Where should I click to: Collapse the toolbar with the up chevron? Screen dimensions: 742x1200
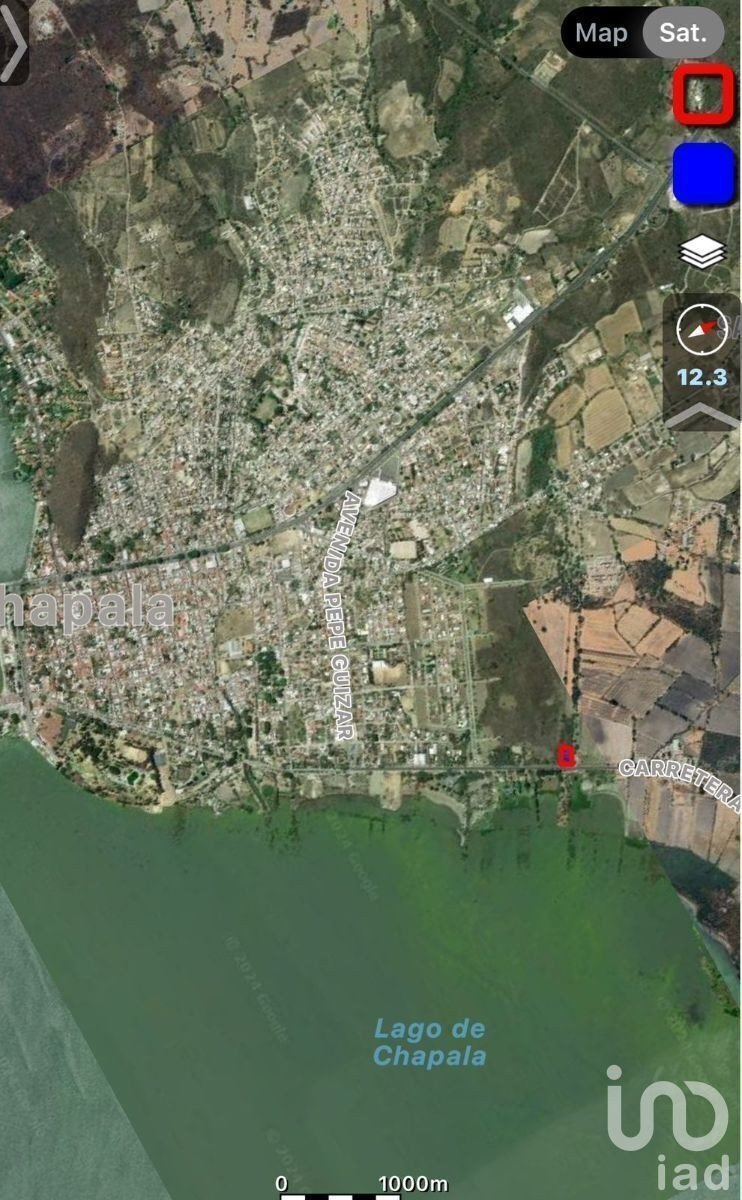[702, 416]
